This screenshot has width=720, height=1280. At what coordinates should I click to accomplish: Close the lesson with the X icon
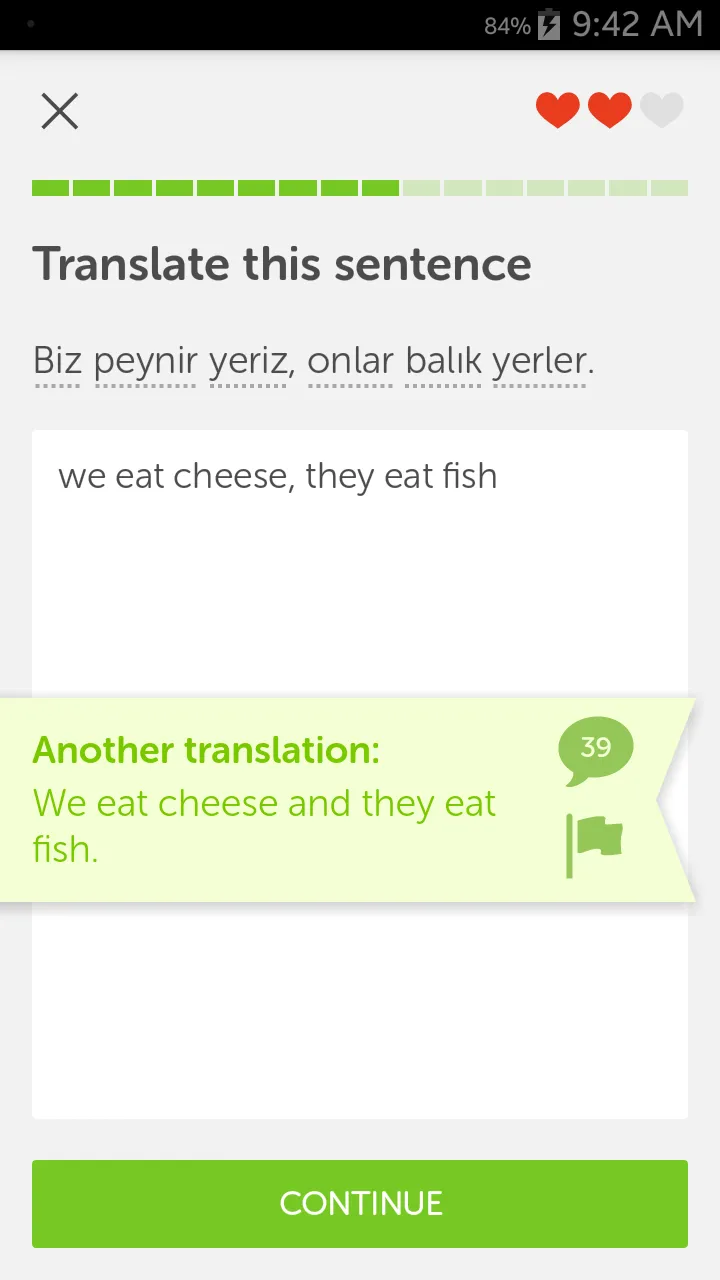59,111
